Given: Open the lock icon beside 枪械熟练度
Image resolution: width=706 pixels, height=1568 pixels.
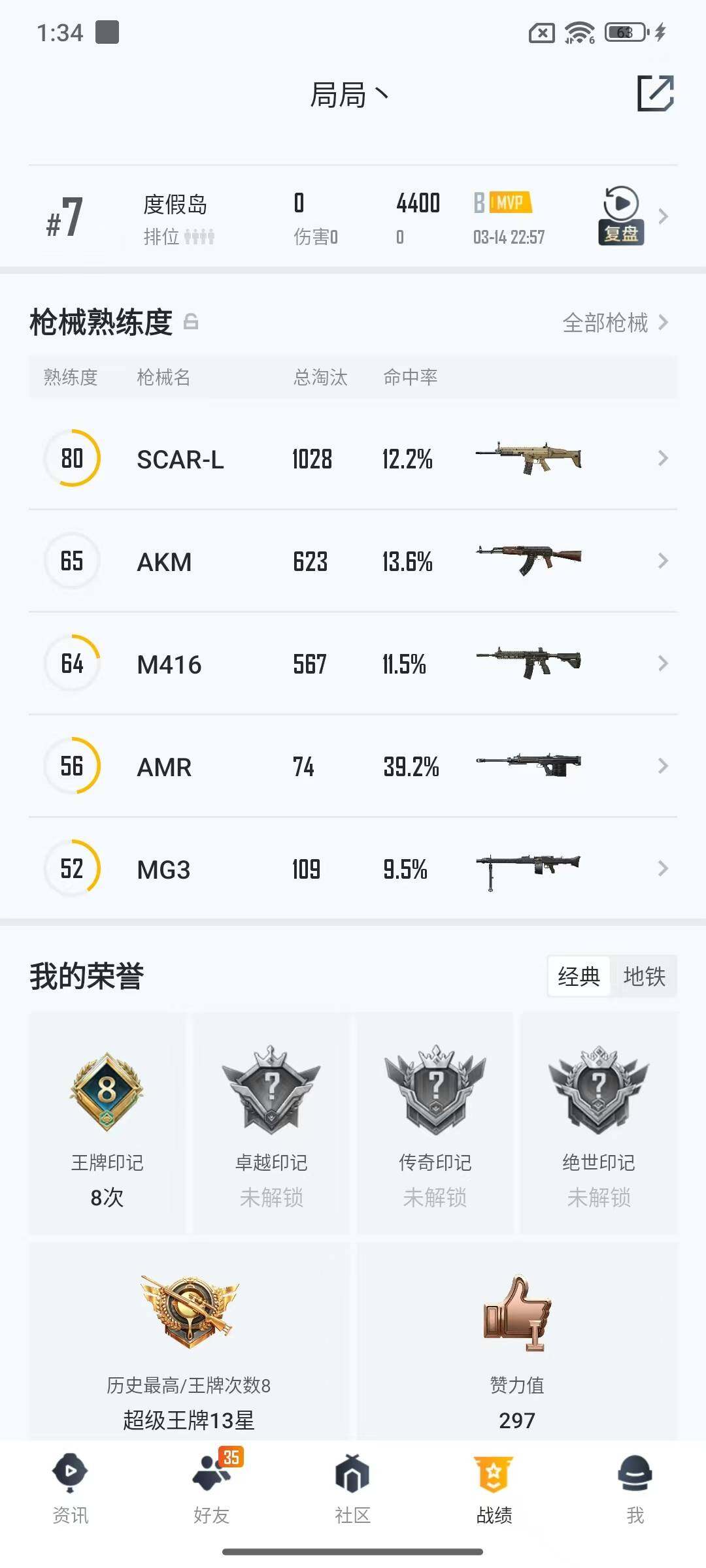Looking at the screenshot, I should pyautogui.click(x=192, y=321).
